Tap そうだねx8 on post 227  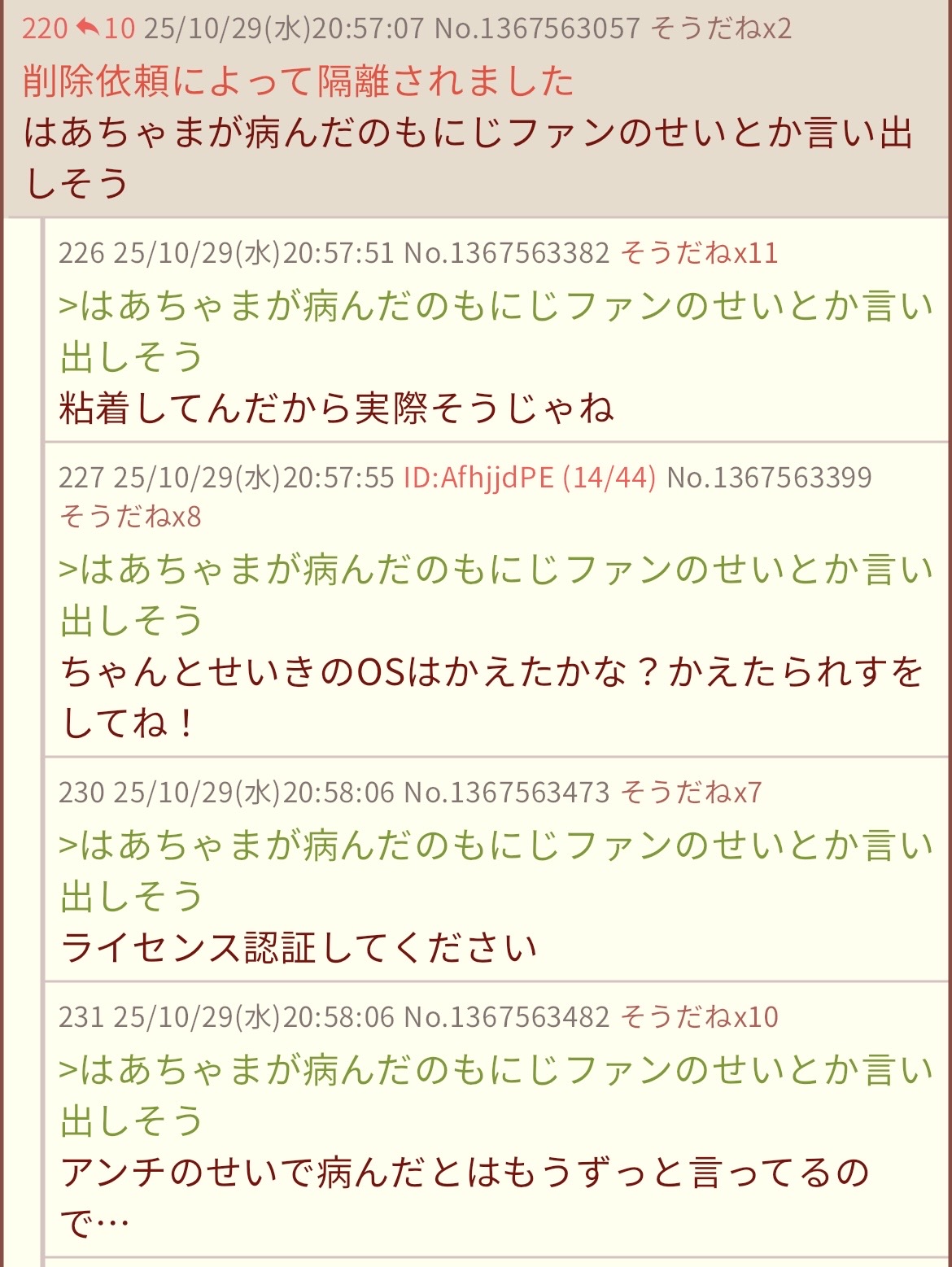130,517
